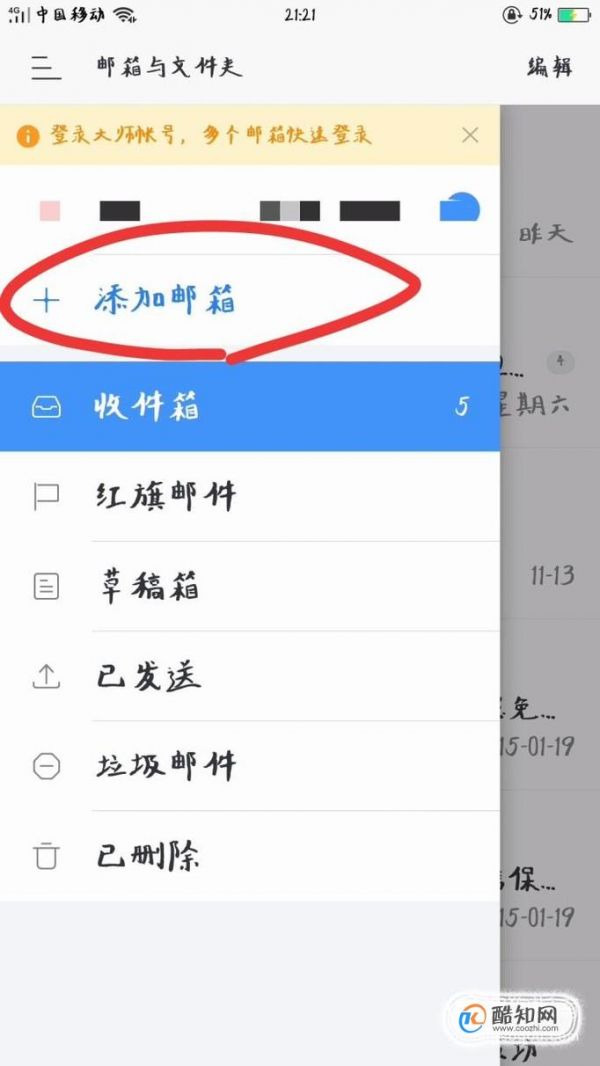Dismiss the 登录大师帐号 banner
Viewport: 600px width, 1066px height.
click(x=470, y=135)
